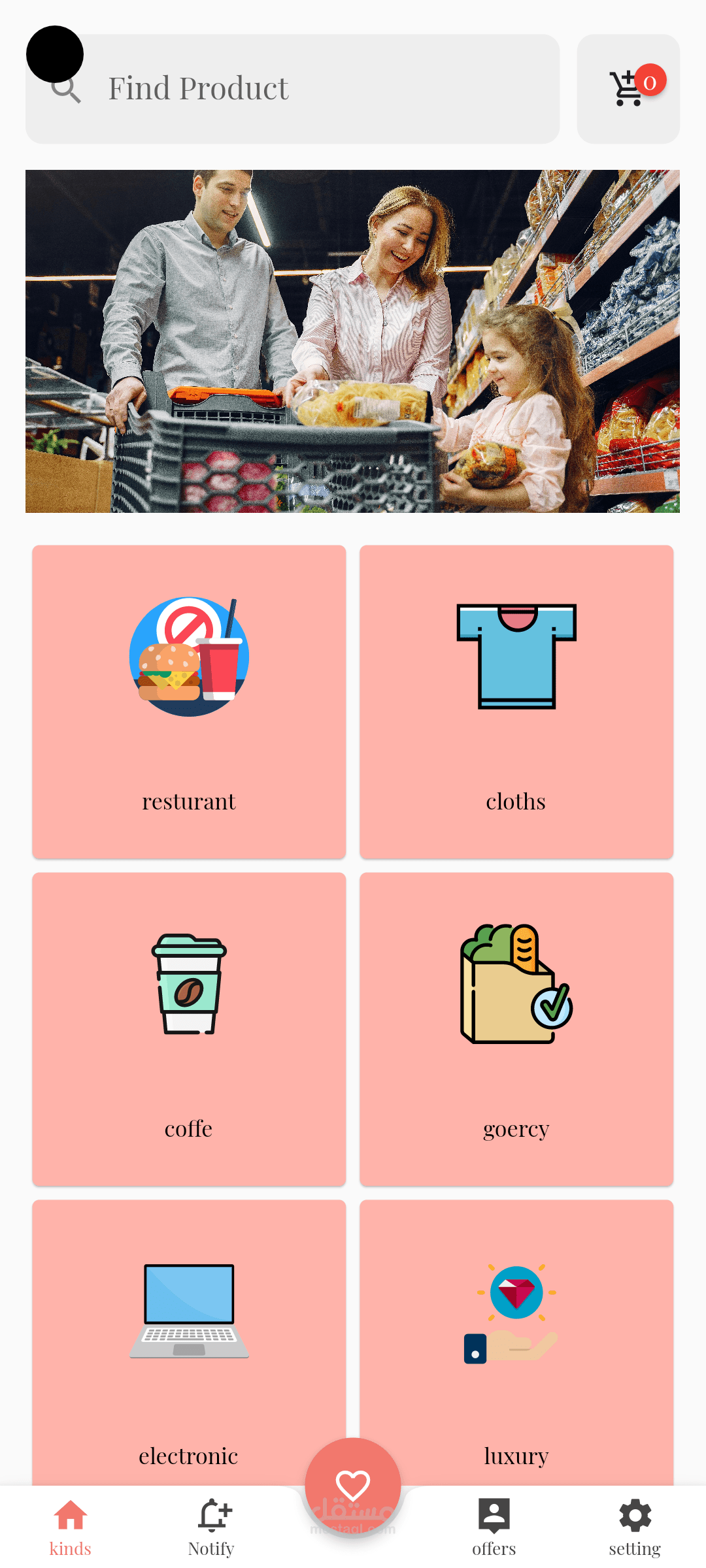Screen dimensions: 706x1568
Task: Switch to the offers tab
Action: click(494, 1527)
